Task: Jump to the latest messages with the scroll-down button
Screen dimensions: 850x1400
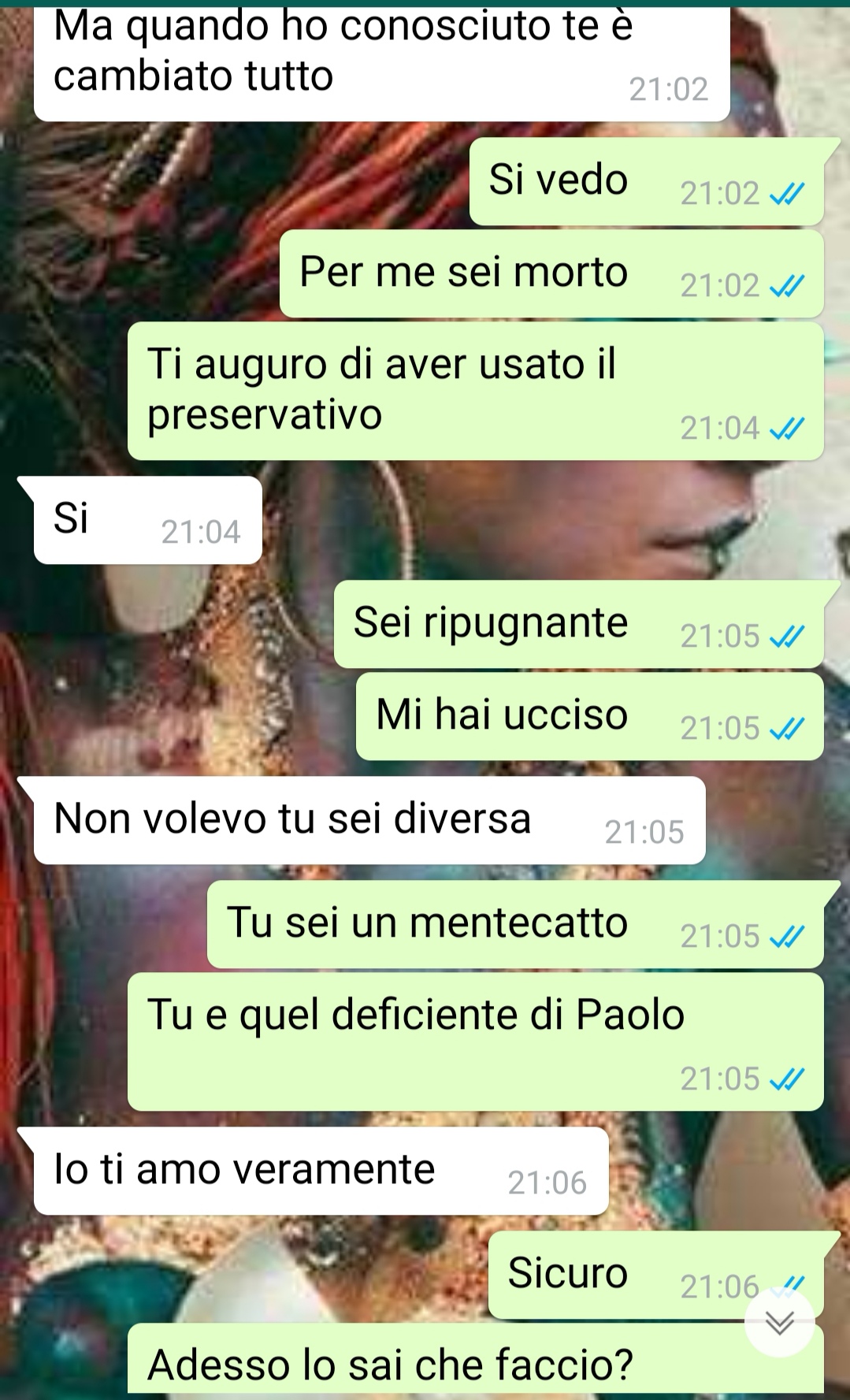Action: 779,1323
